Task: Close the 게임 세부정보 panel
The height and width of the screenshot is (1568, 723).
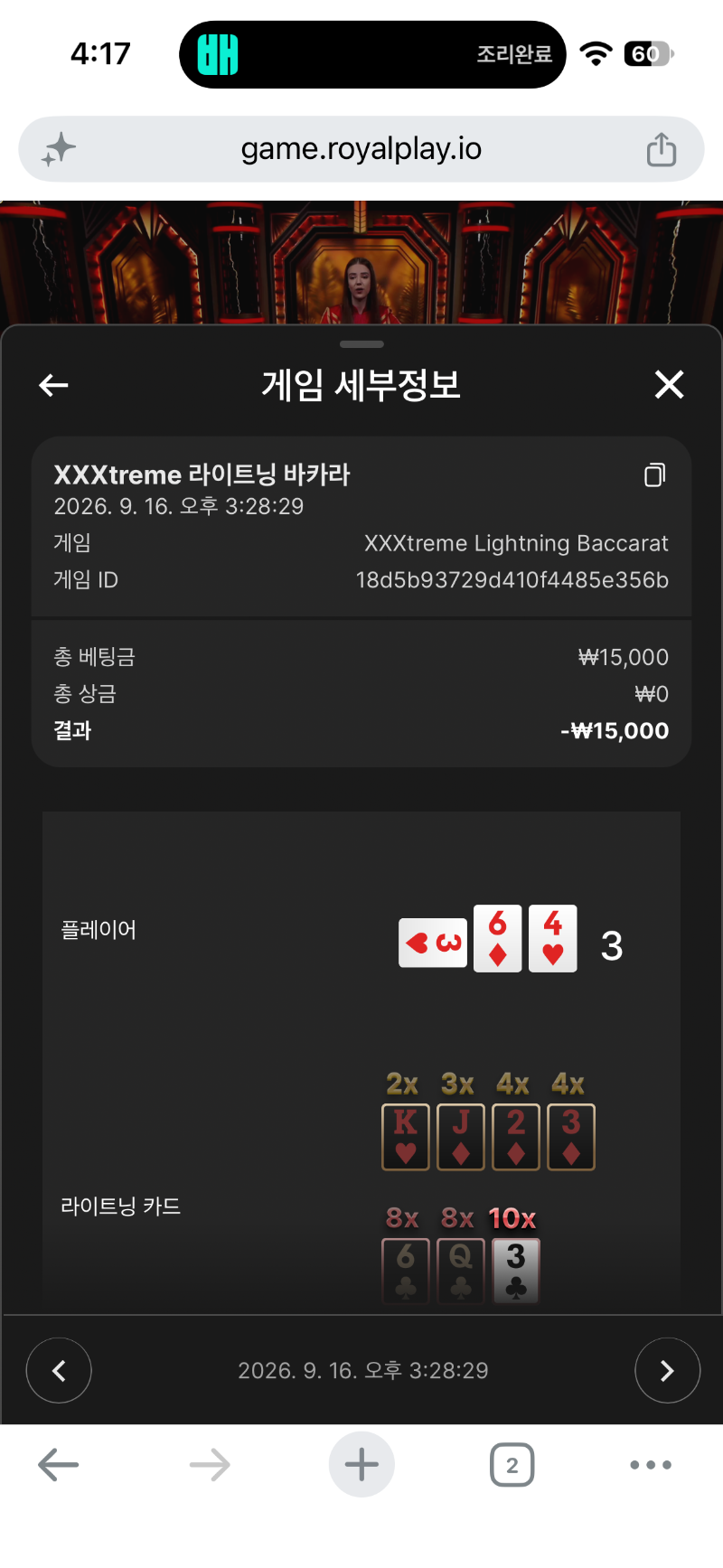Action: coord(669,385)
